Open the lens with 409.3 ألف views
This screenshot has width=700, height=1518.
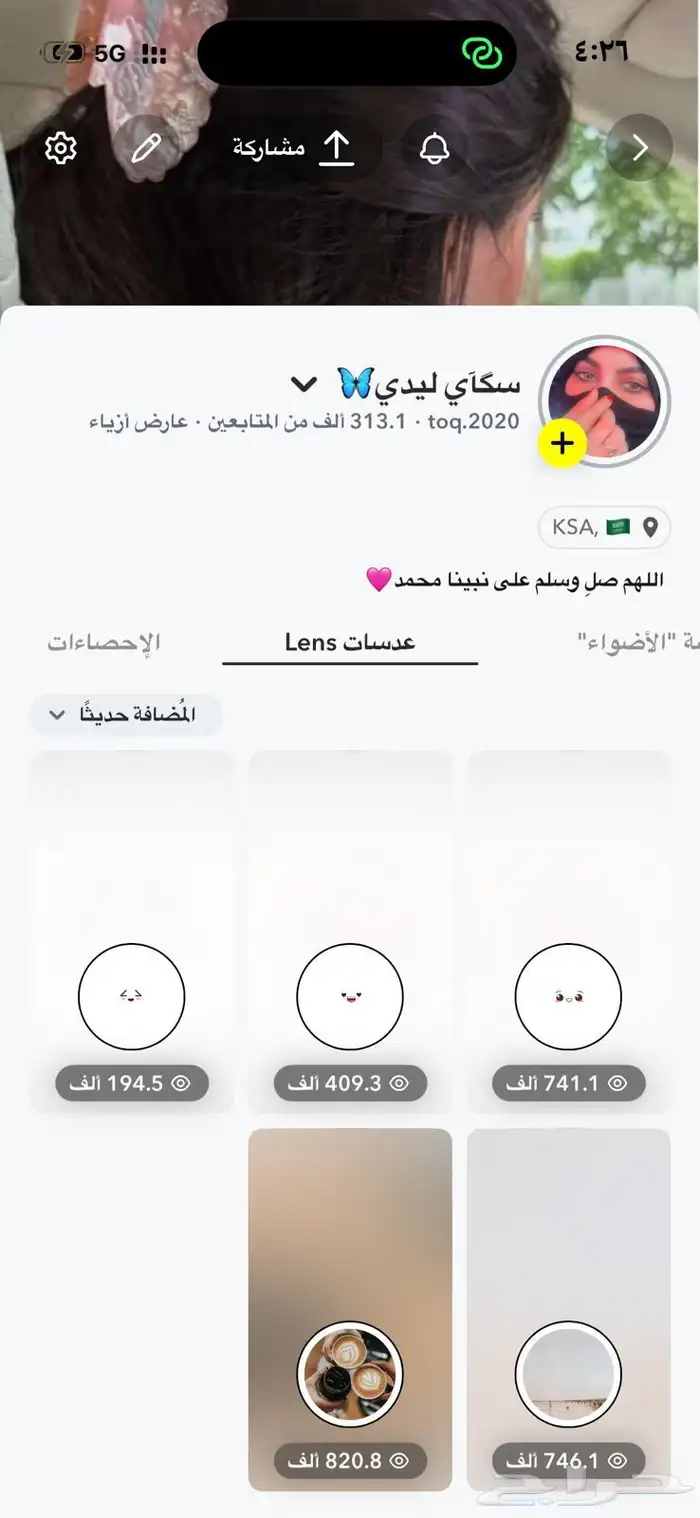tap(350, 930)
